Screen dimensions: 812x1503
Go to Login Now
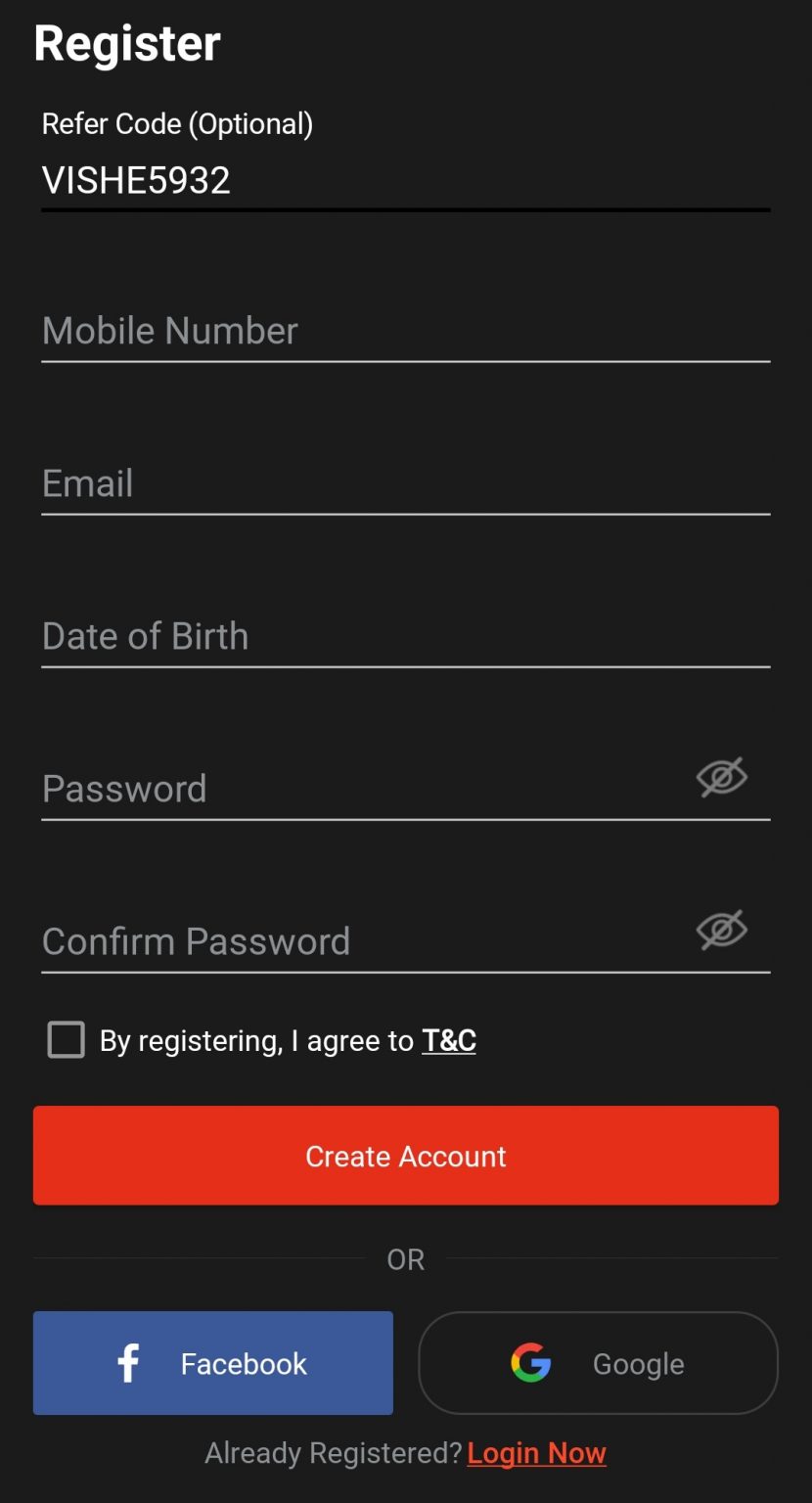coord(537,1454)
